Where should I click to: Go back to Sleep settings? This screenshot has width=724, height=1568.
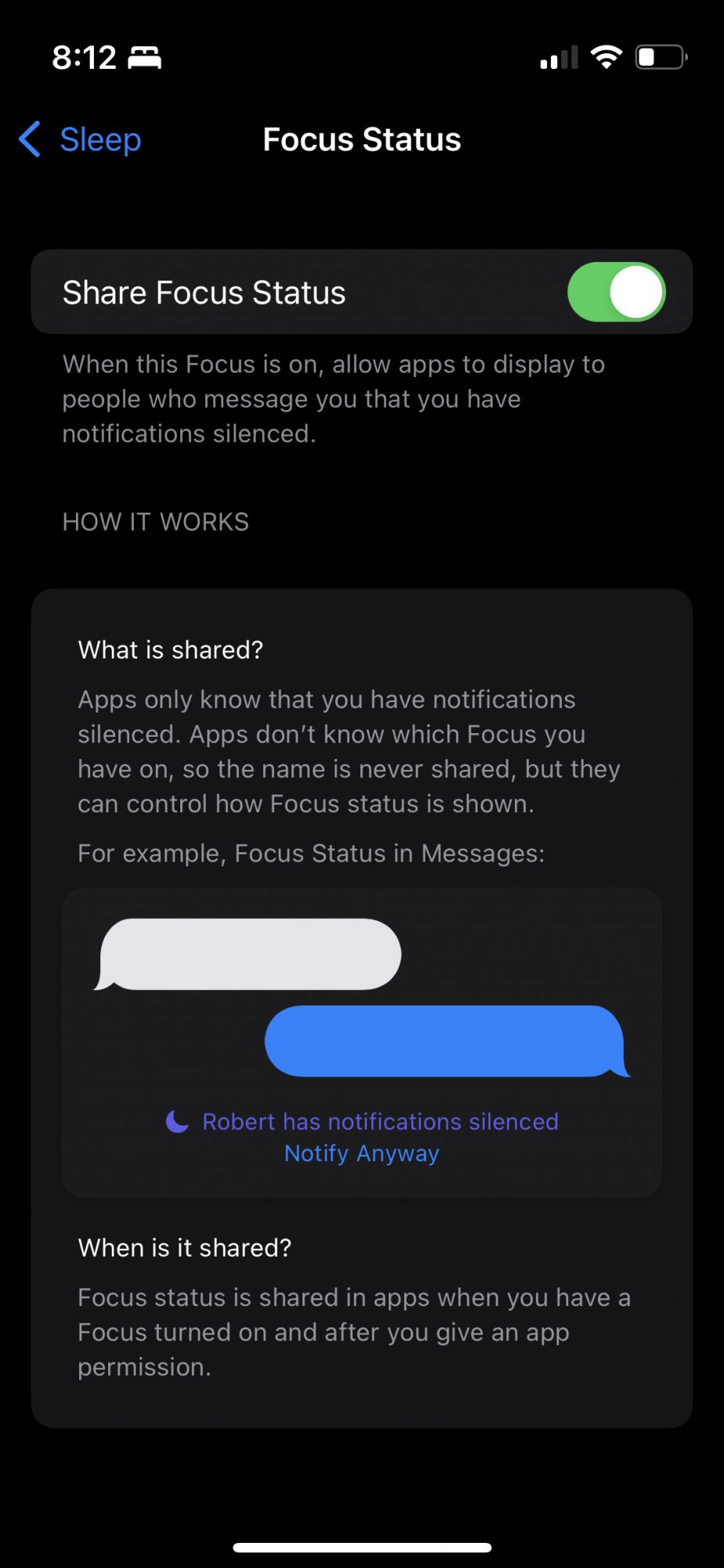[81, 140]
